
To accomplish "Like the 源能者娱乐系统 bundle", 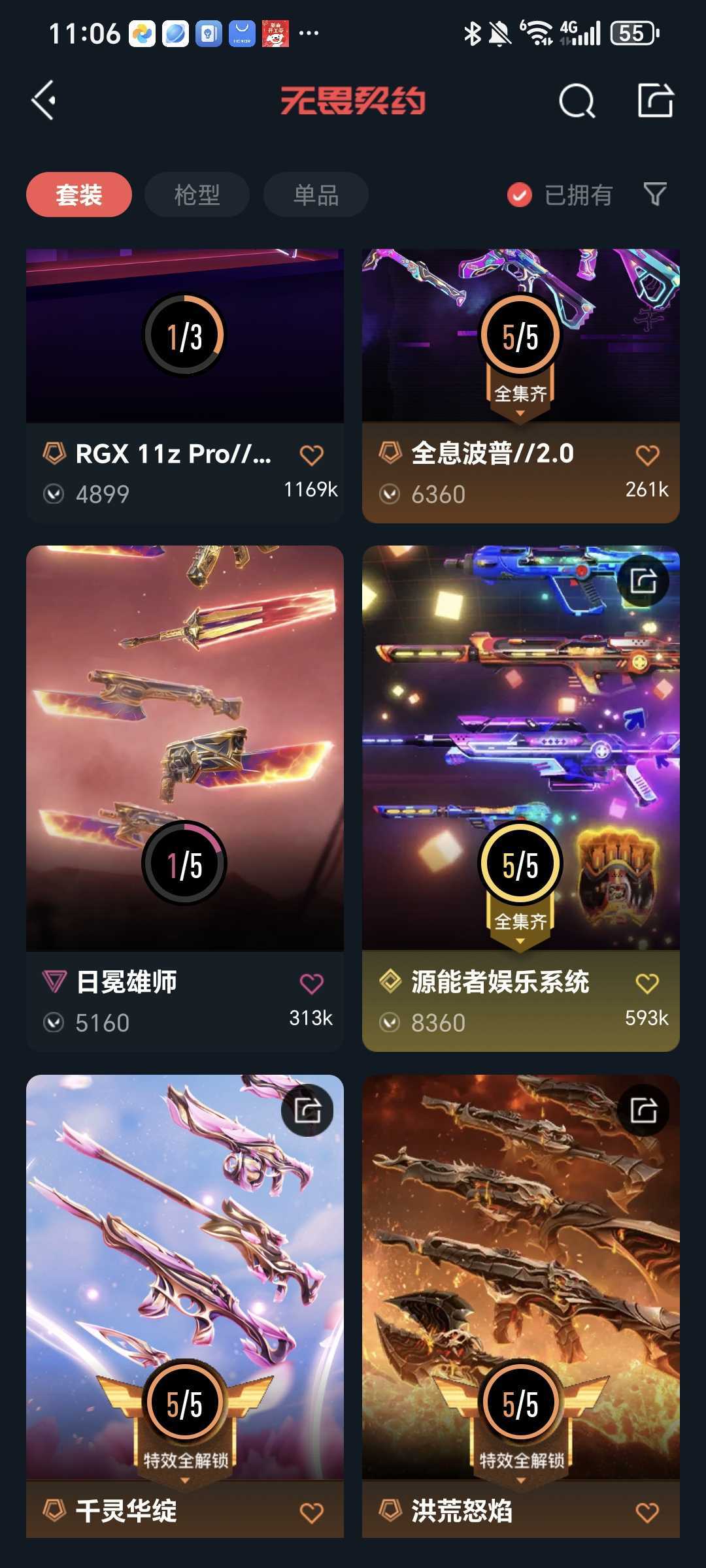I will point(647,983).
